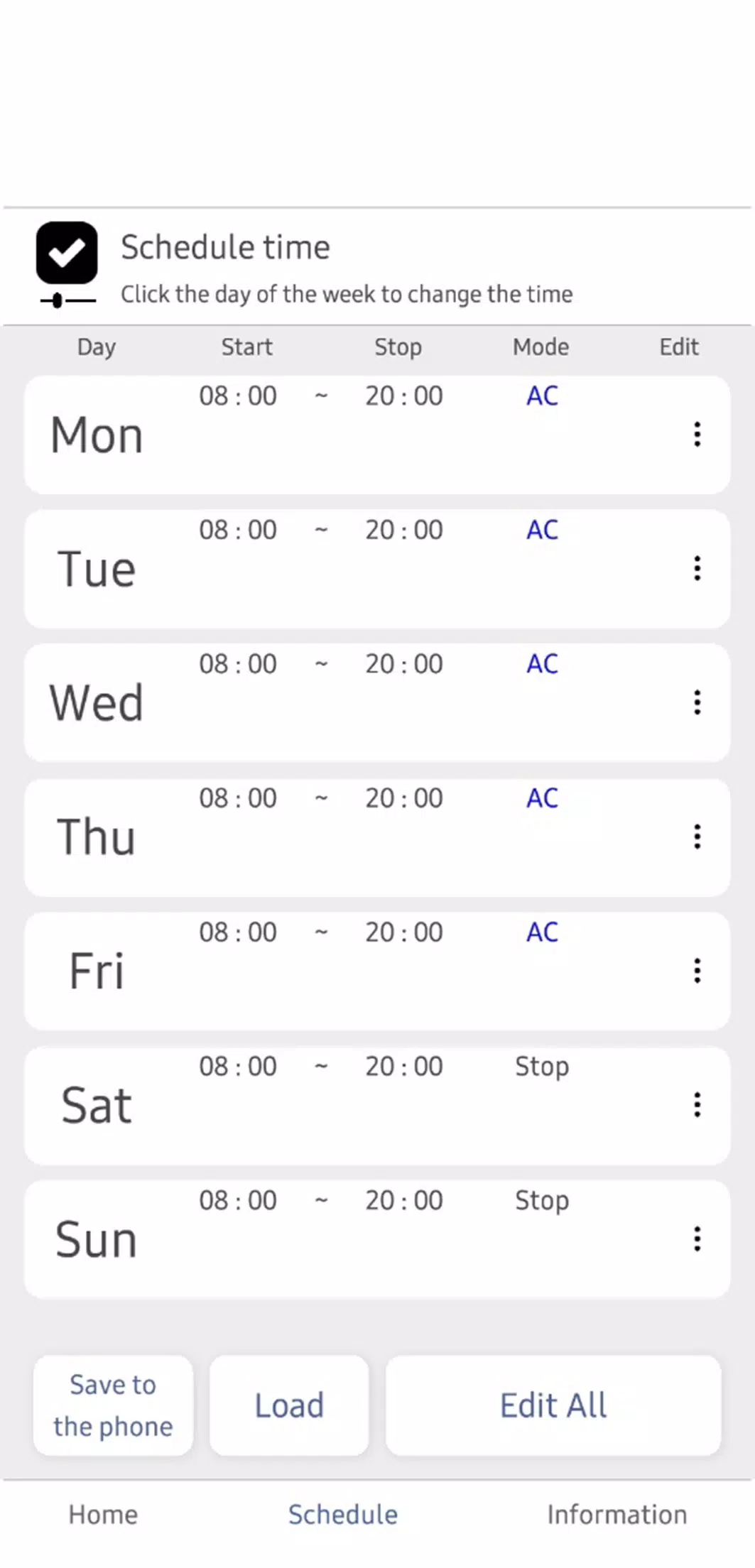Load a saved schedule
Viewport: 755px width, 1568px height.
click(289, 1405)
